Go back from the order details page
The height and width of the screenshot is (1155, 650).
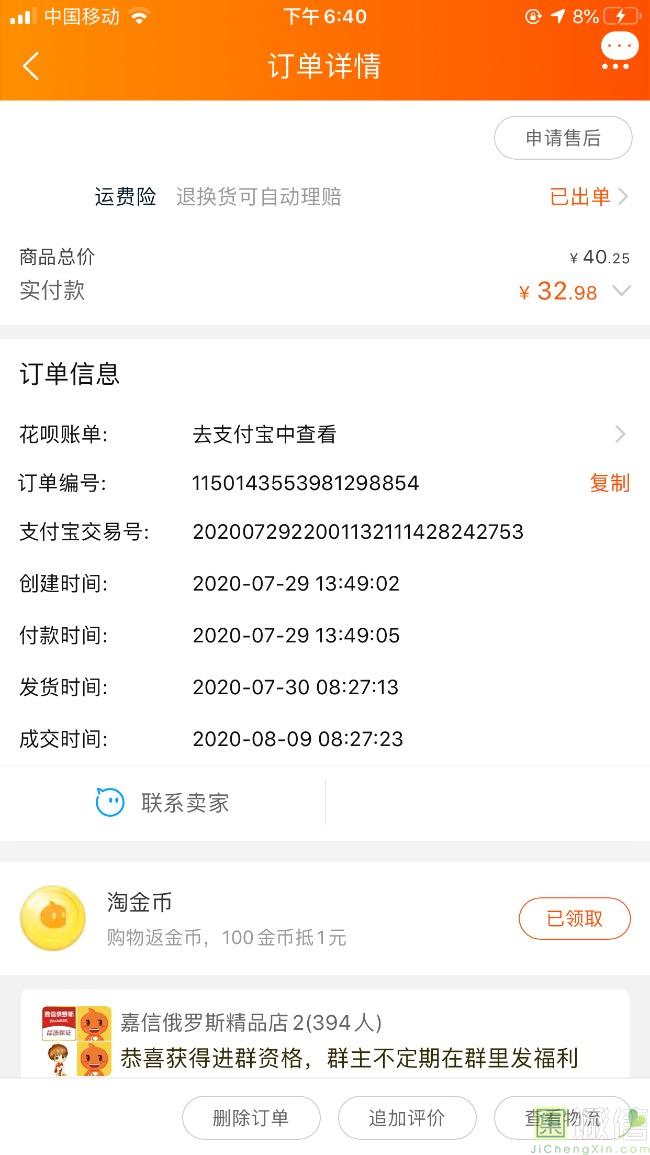[31, 66]
